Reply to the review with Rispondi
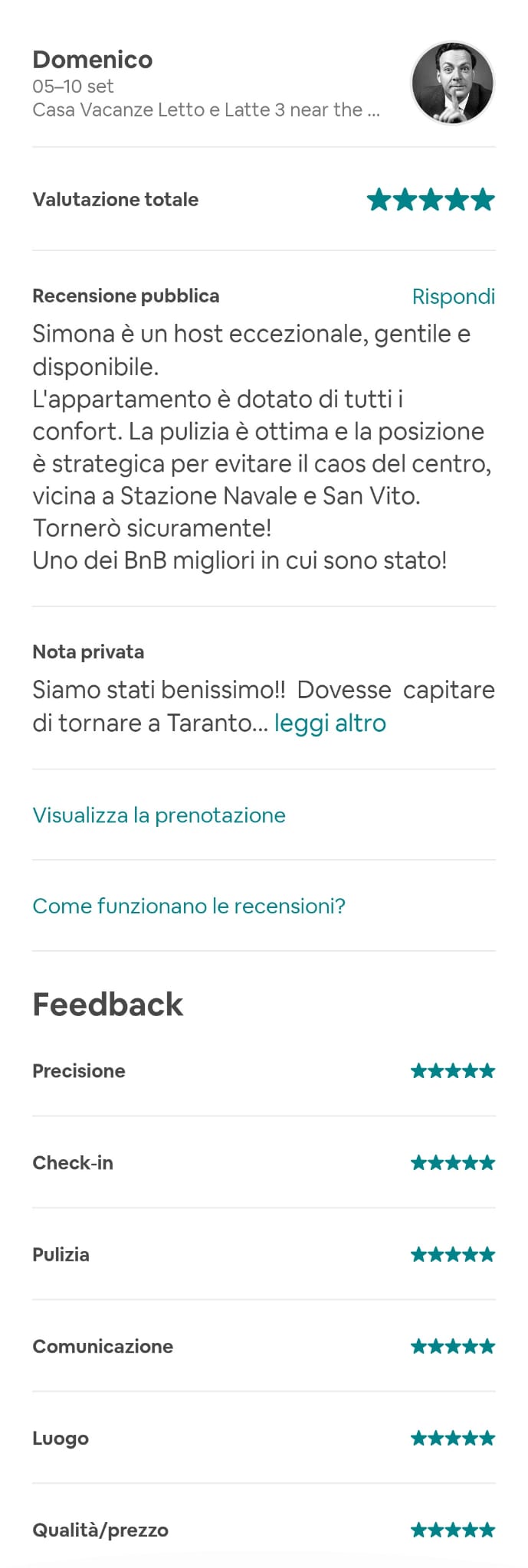 (x=453, y=296)
